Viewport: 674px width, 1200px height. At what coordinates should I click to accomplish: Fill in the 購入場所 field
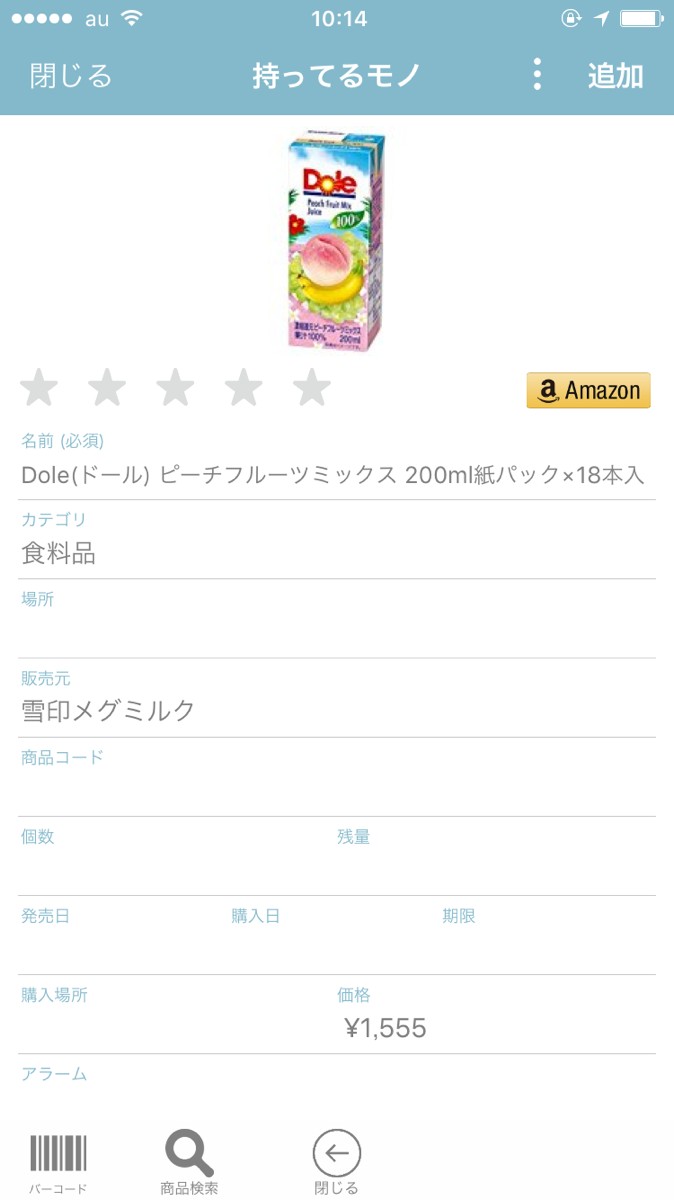coord(170,1027)
